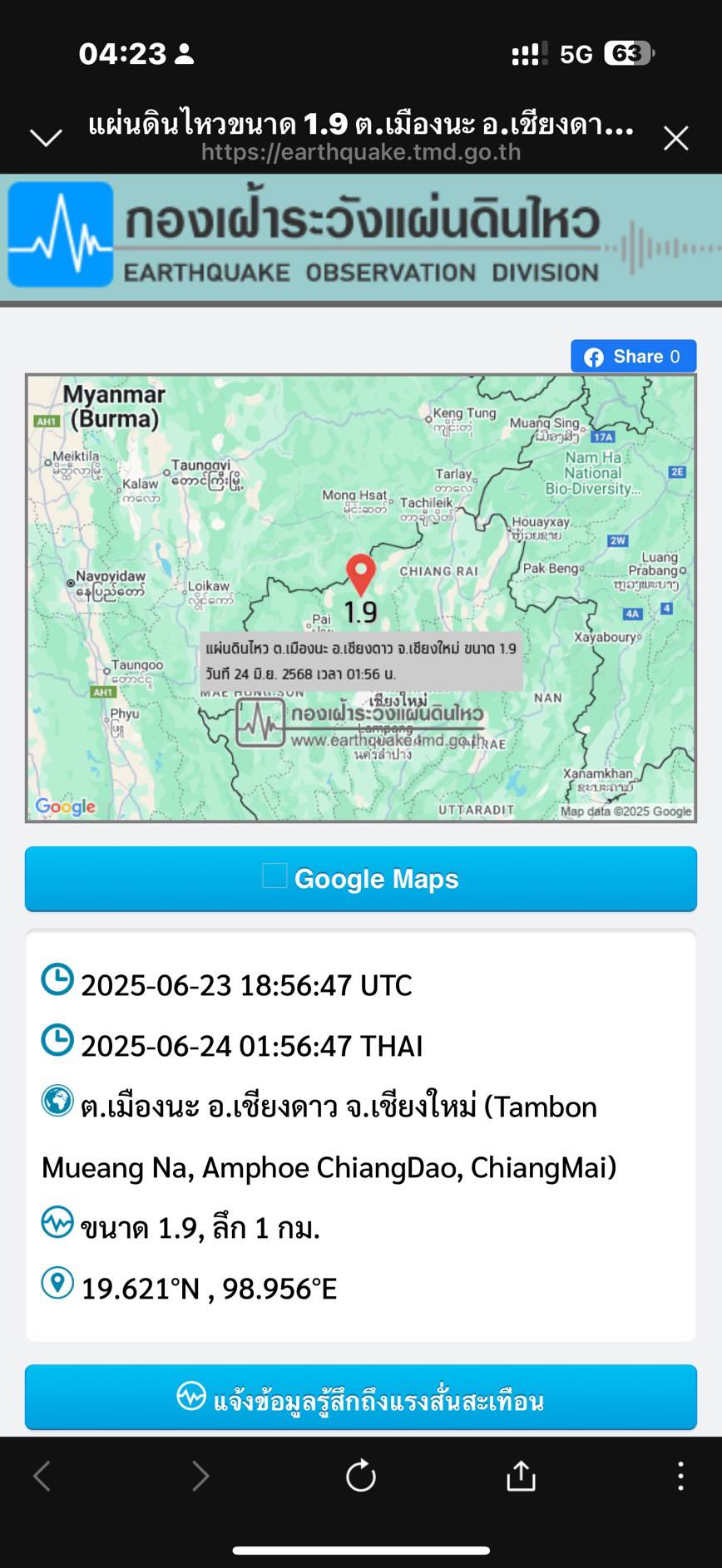
Task: Open the browser overflow menu
Action: point(680,1477)
